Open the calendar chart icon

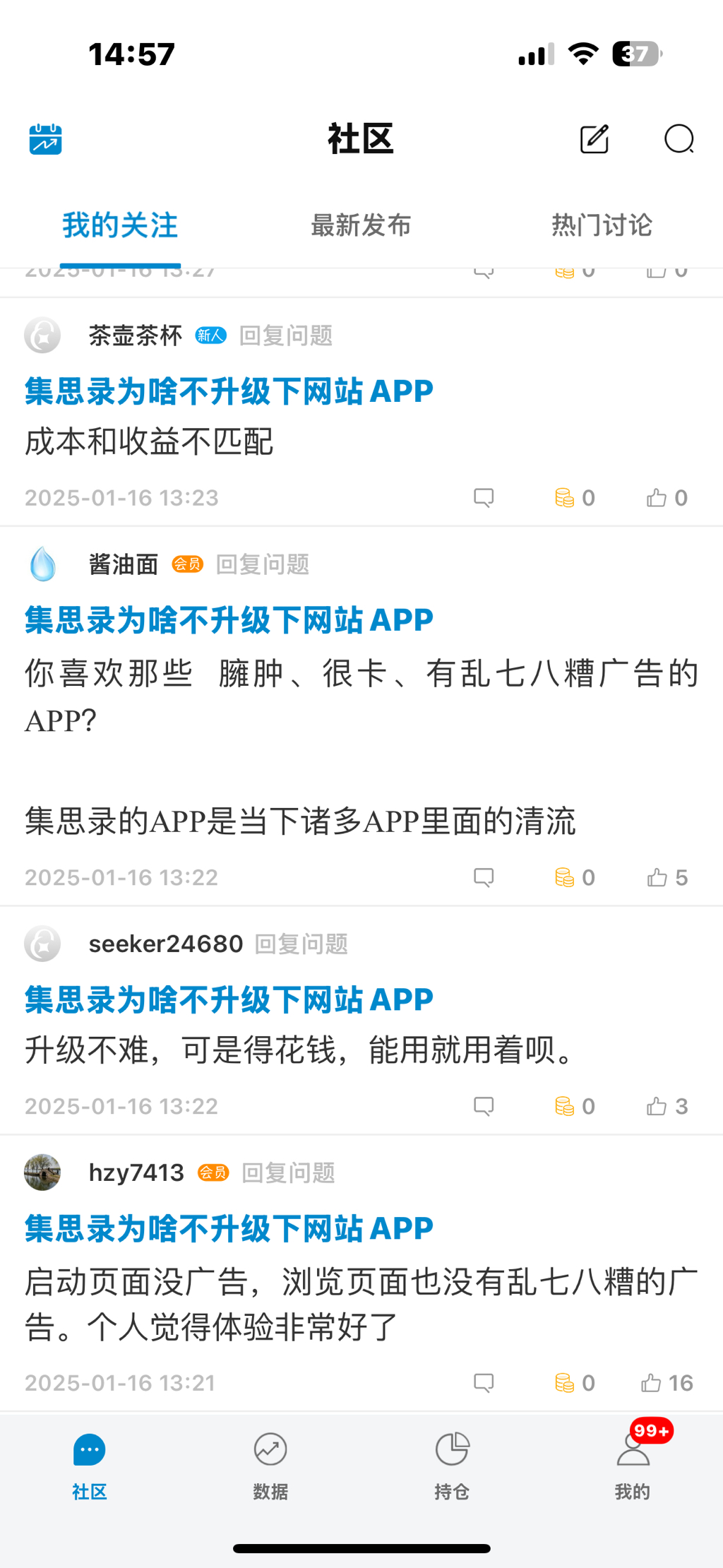[45, 139]
